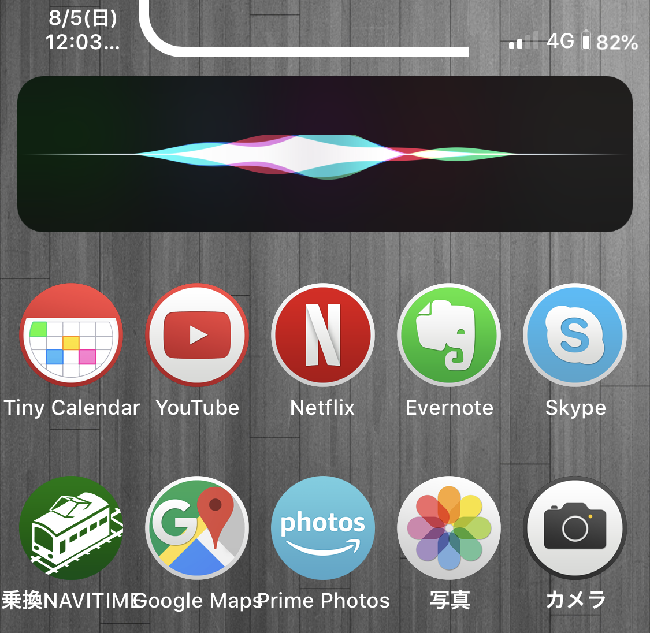This screenshot has width=650, height=633.
Task: Launch the カメラ camera app
Action: (x=575, y=527)
